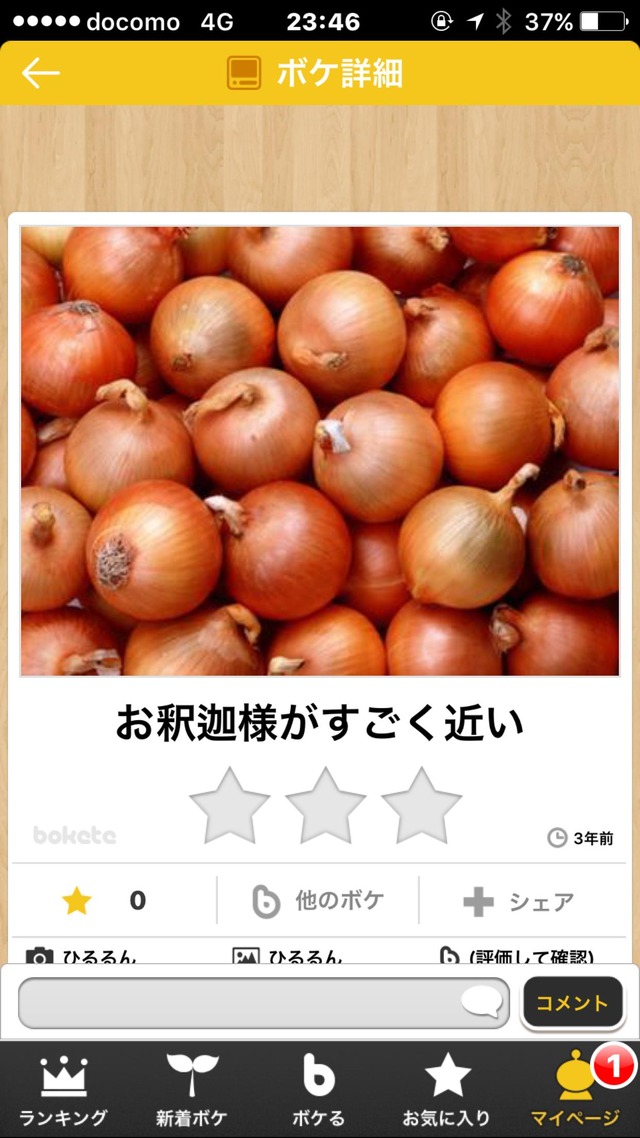Go back using the top-left arrow
Viewport: 640px width, 1138px height.
[41, 73]
